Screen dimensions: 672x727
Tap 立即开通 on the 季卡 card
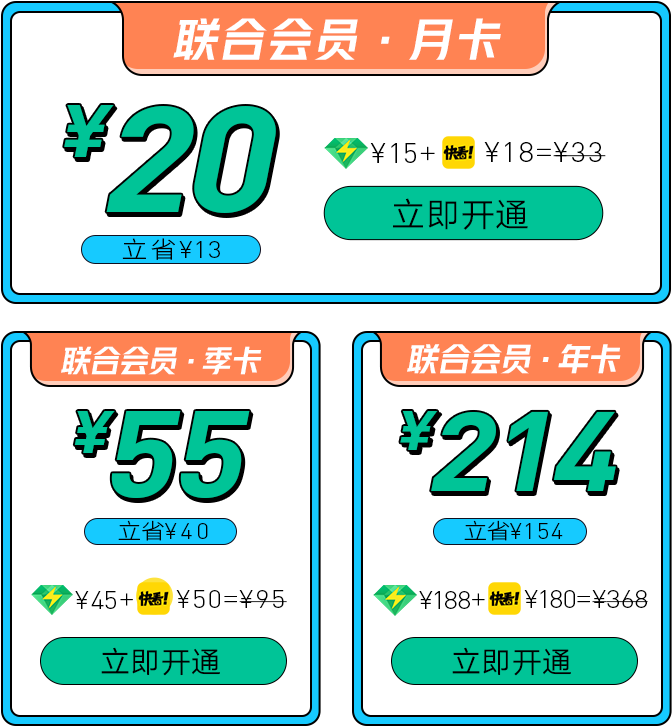163,661
